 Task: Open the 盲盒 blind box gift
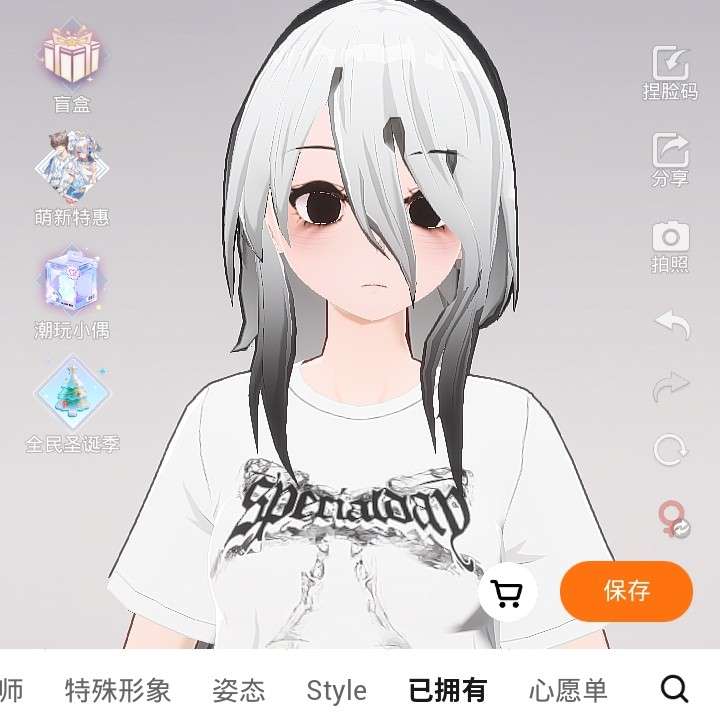[x=70, y=60]
